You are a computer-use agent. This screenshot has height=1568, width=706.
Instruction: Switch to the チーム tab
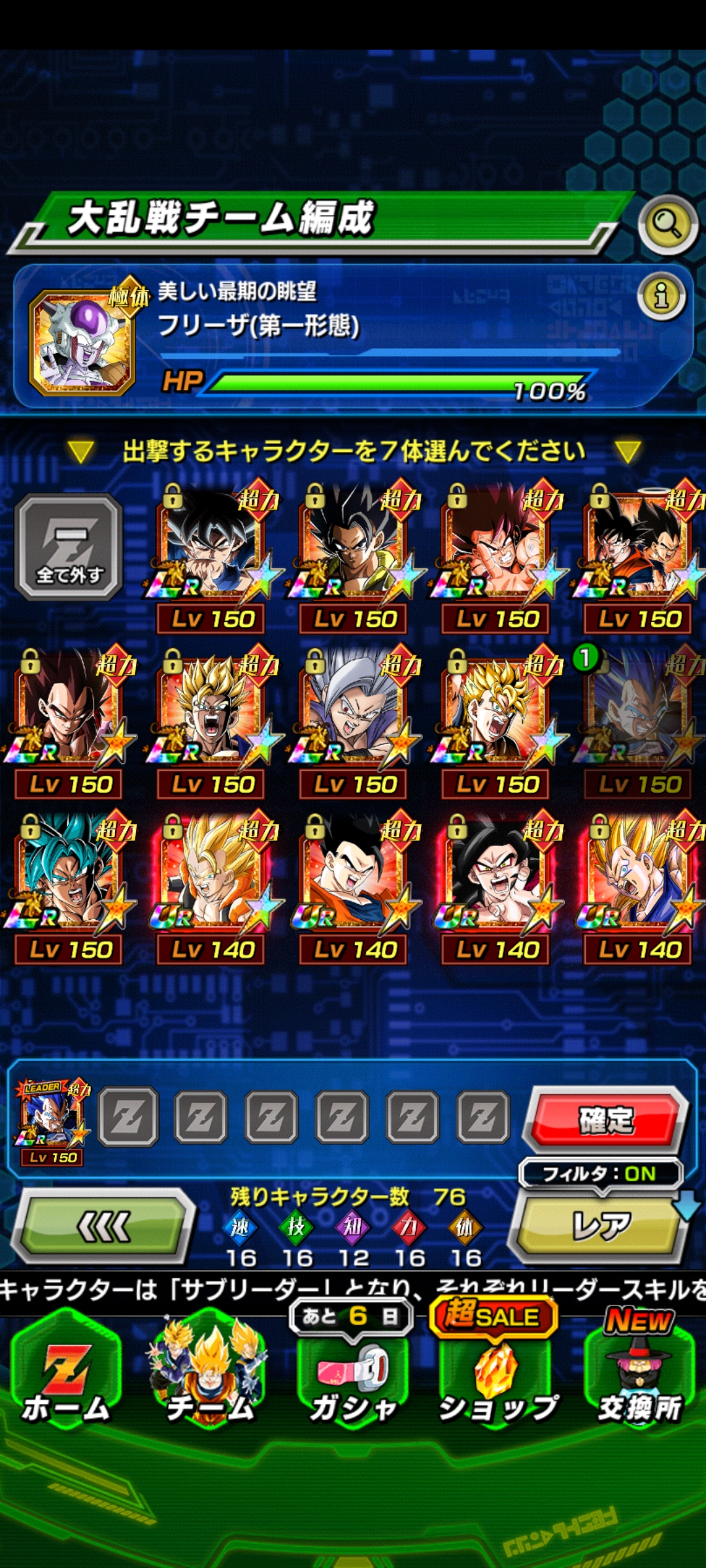point(209,1372)
